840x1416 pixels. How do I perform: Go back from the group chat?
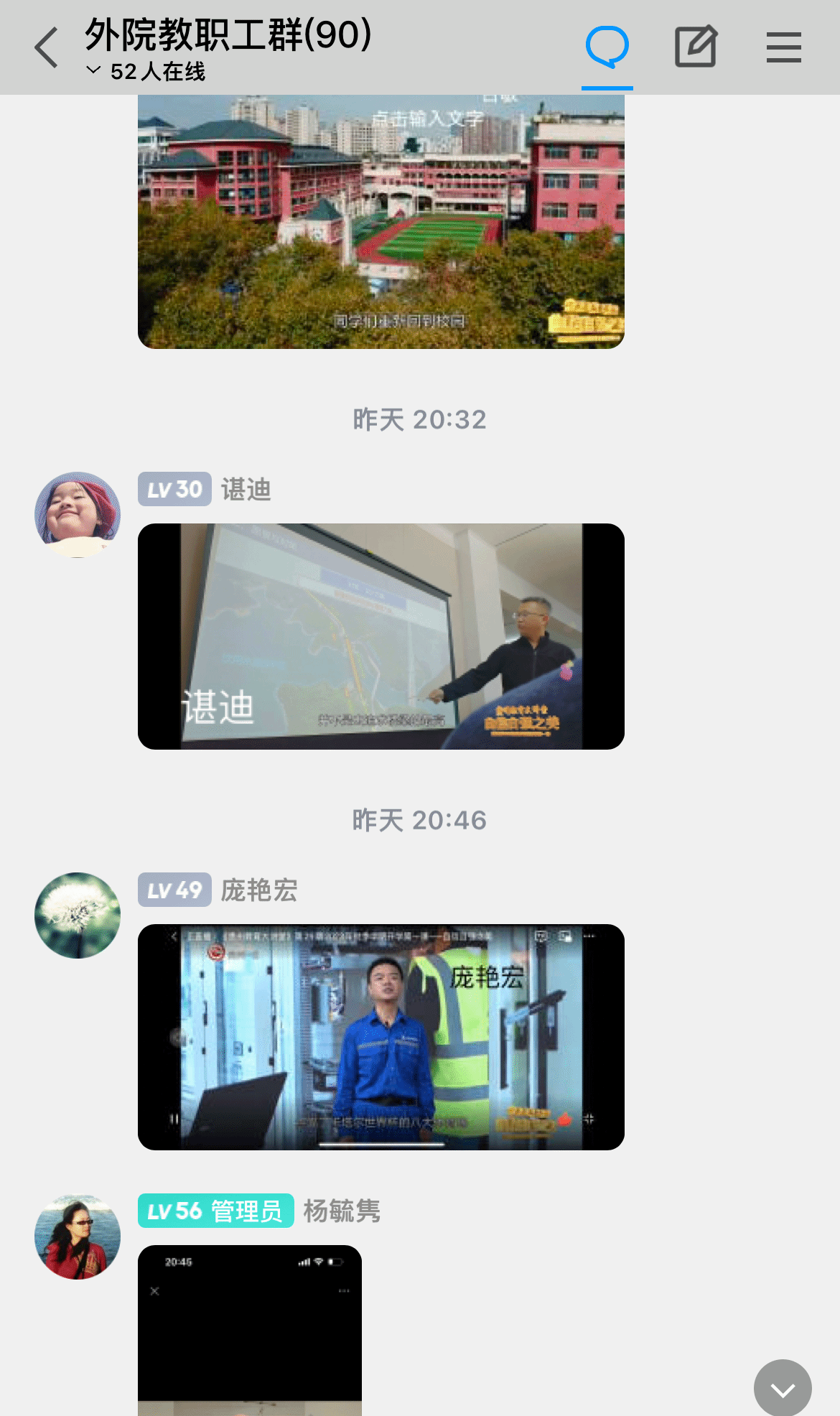[x=47, y=48]
